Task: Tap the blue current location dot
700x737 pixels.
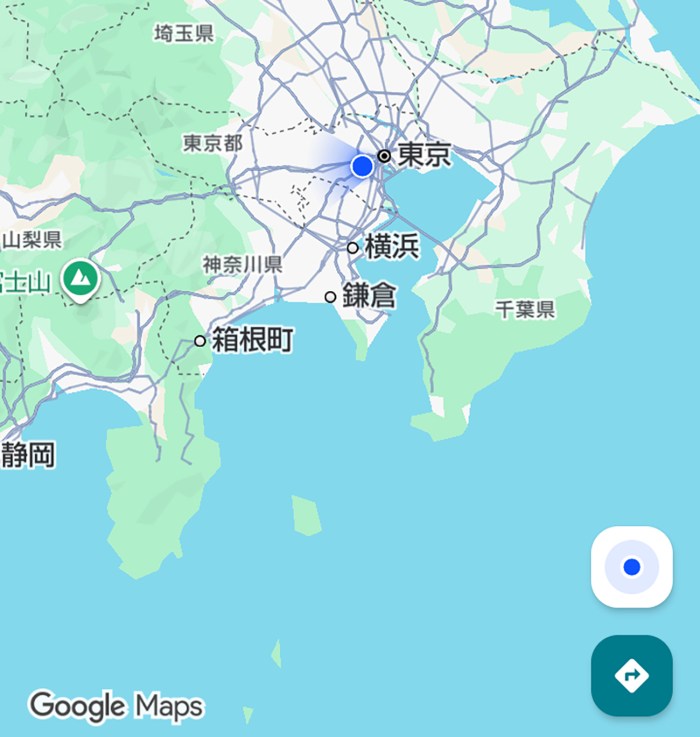Action: tap(362, 166)
